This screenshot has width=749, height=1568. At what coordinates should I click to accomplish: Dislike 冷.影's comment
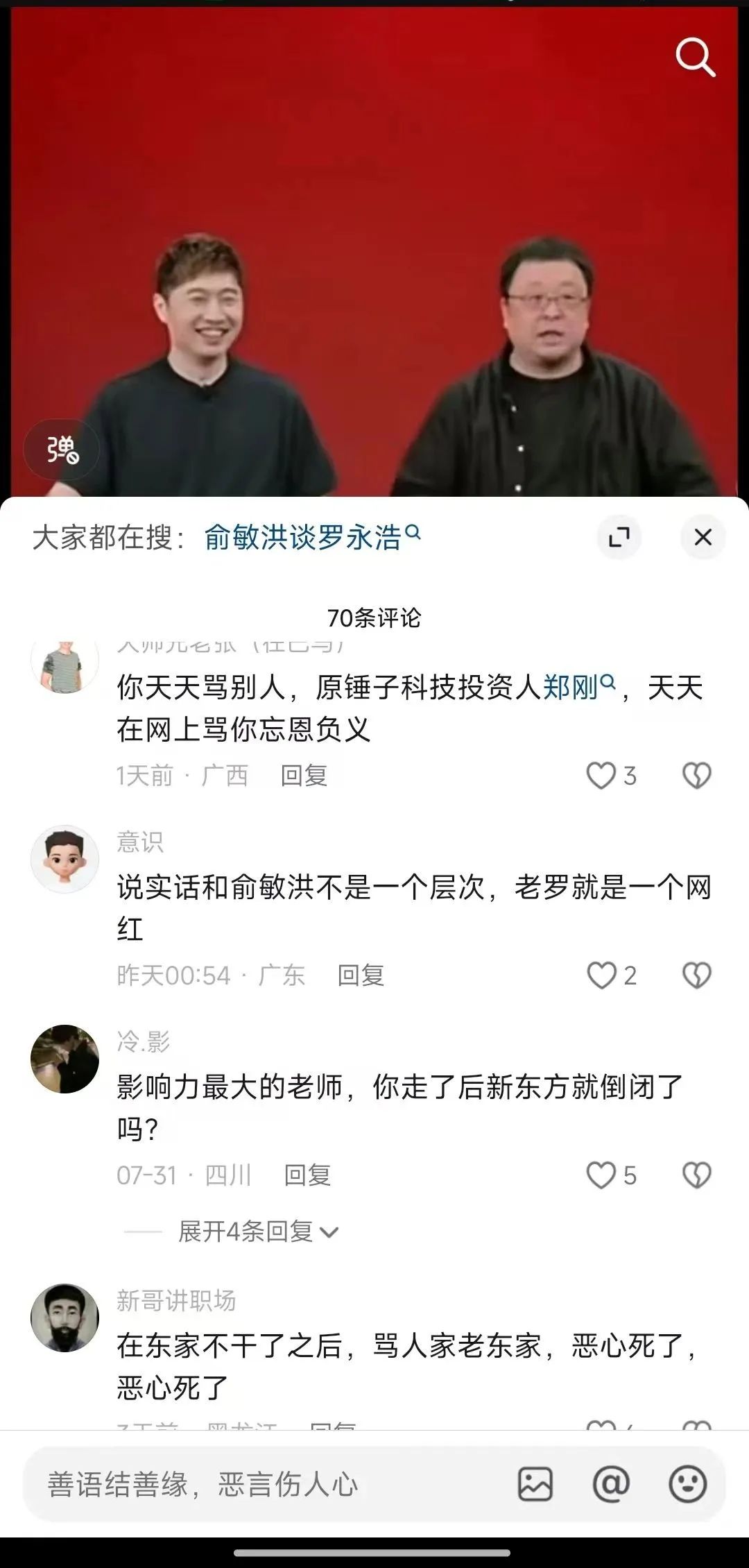pos(696,1175)
